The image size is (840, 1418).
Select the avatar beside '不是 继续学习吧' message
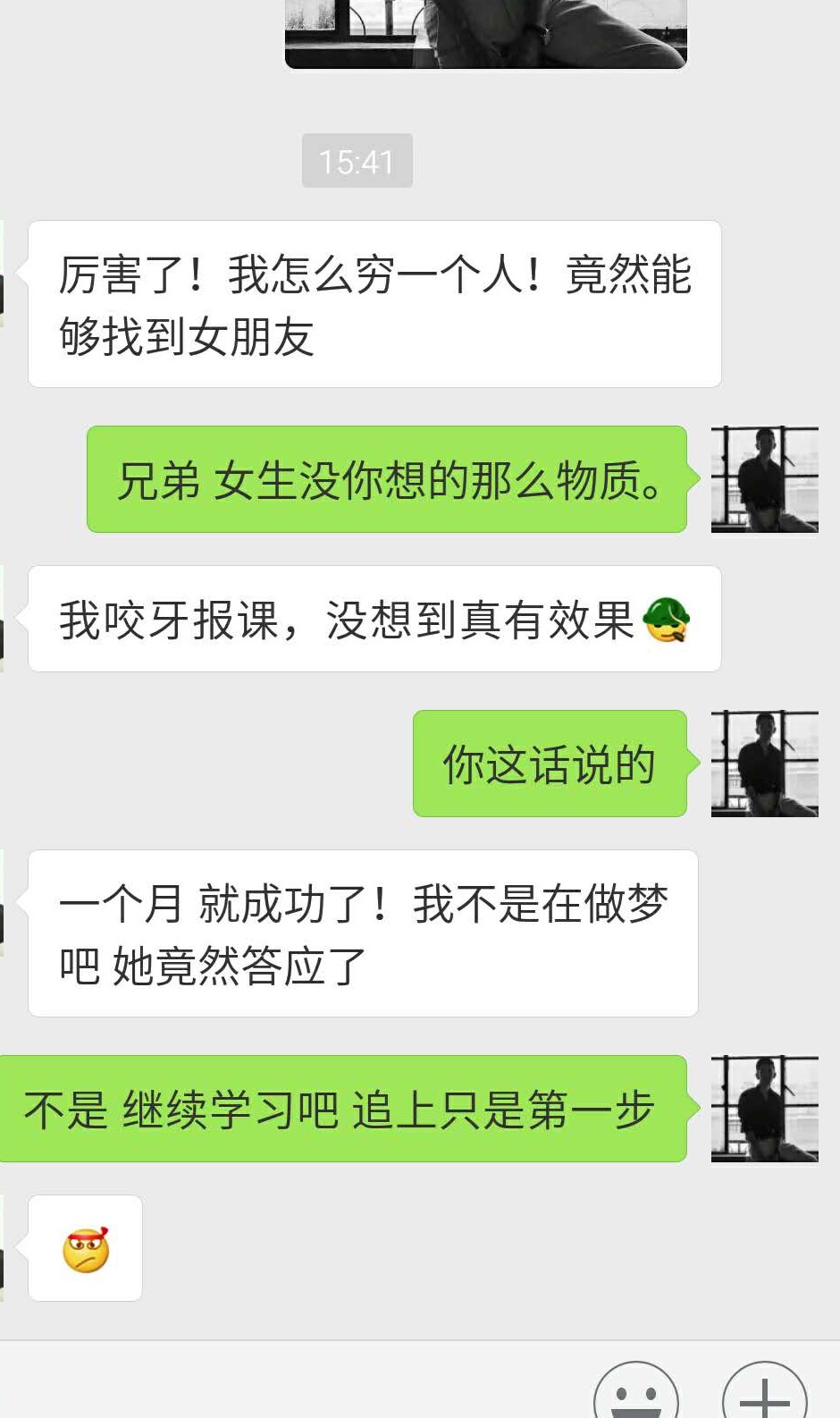point(764,1109)
